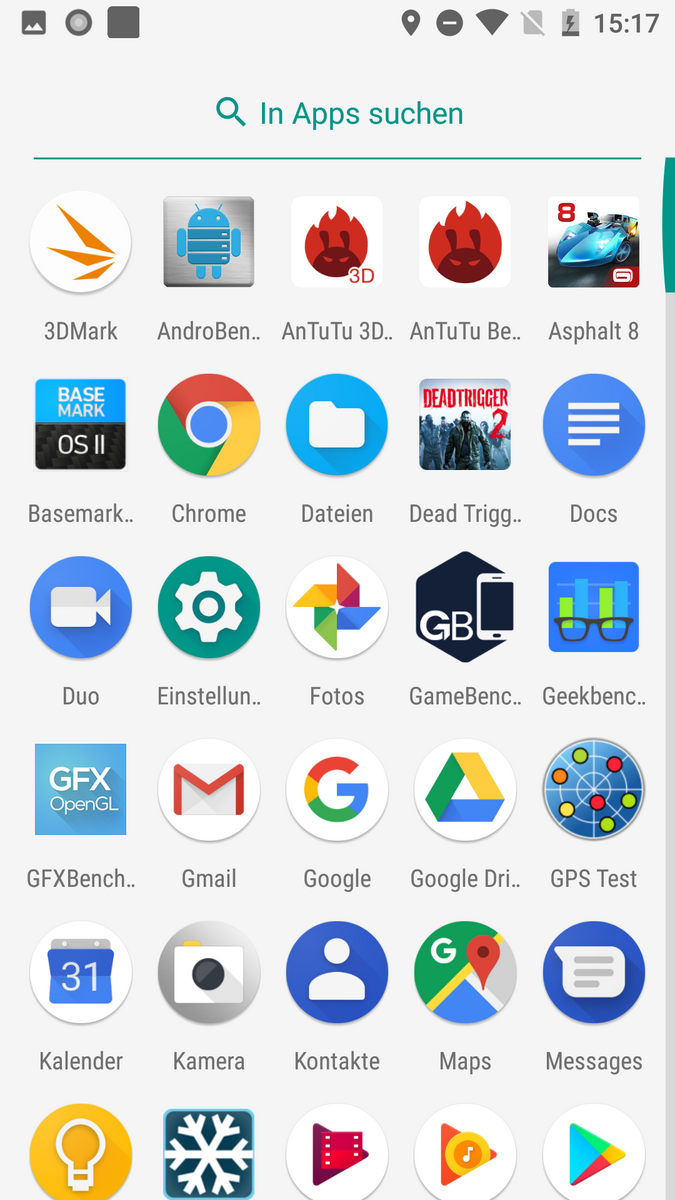Open AnTuTu 3DBench
This screenshot has width=675, height=1200.
coord(337,243)
